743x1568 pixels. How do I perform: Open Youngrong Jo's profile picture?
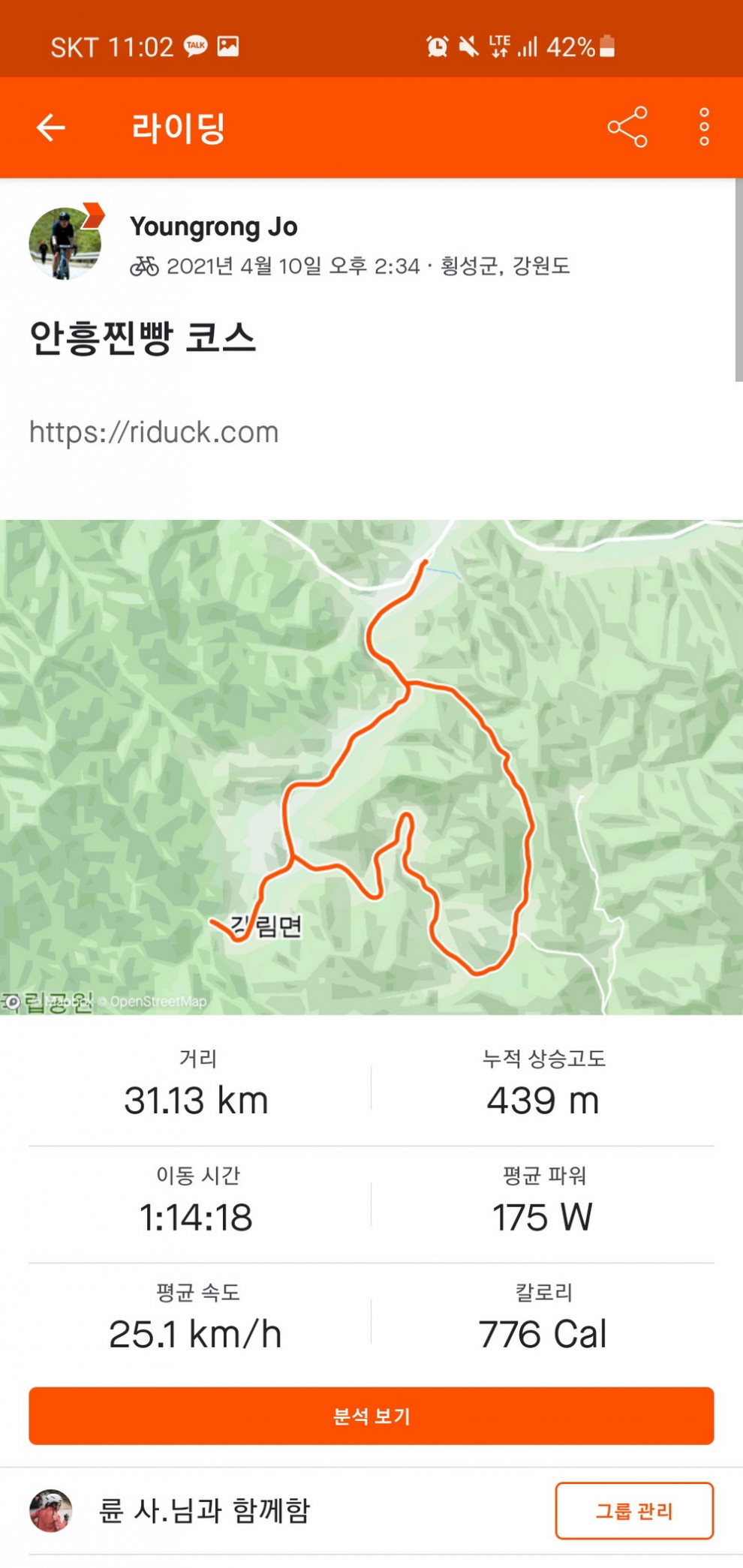(65, 244)
